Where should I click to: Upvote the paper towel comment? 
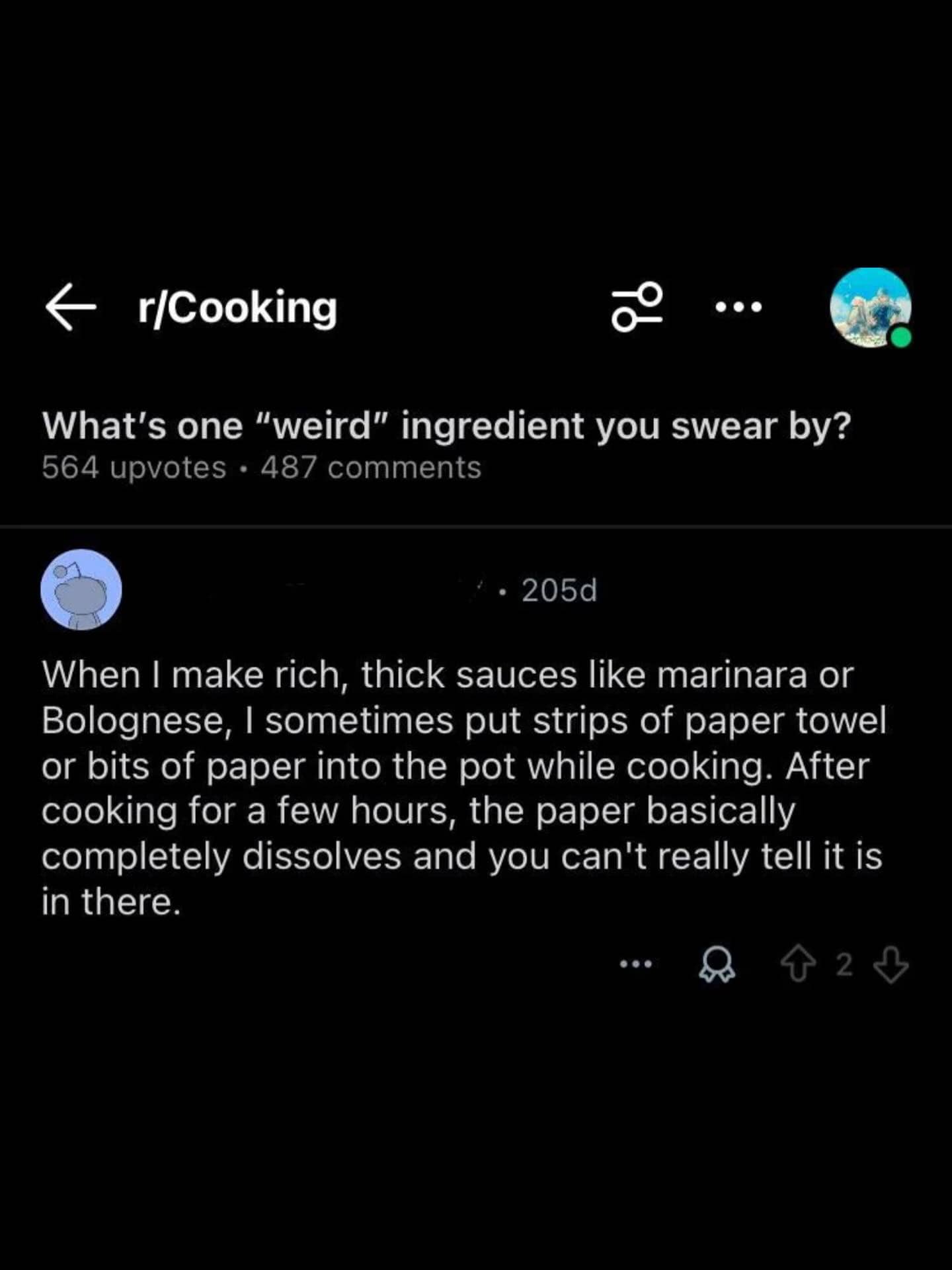coord(798,966)
